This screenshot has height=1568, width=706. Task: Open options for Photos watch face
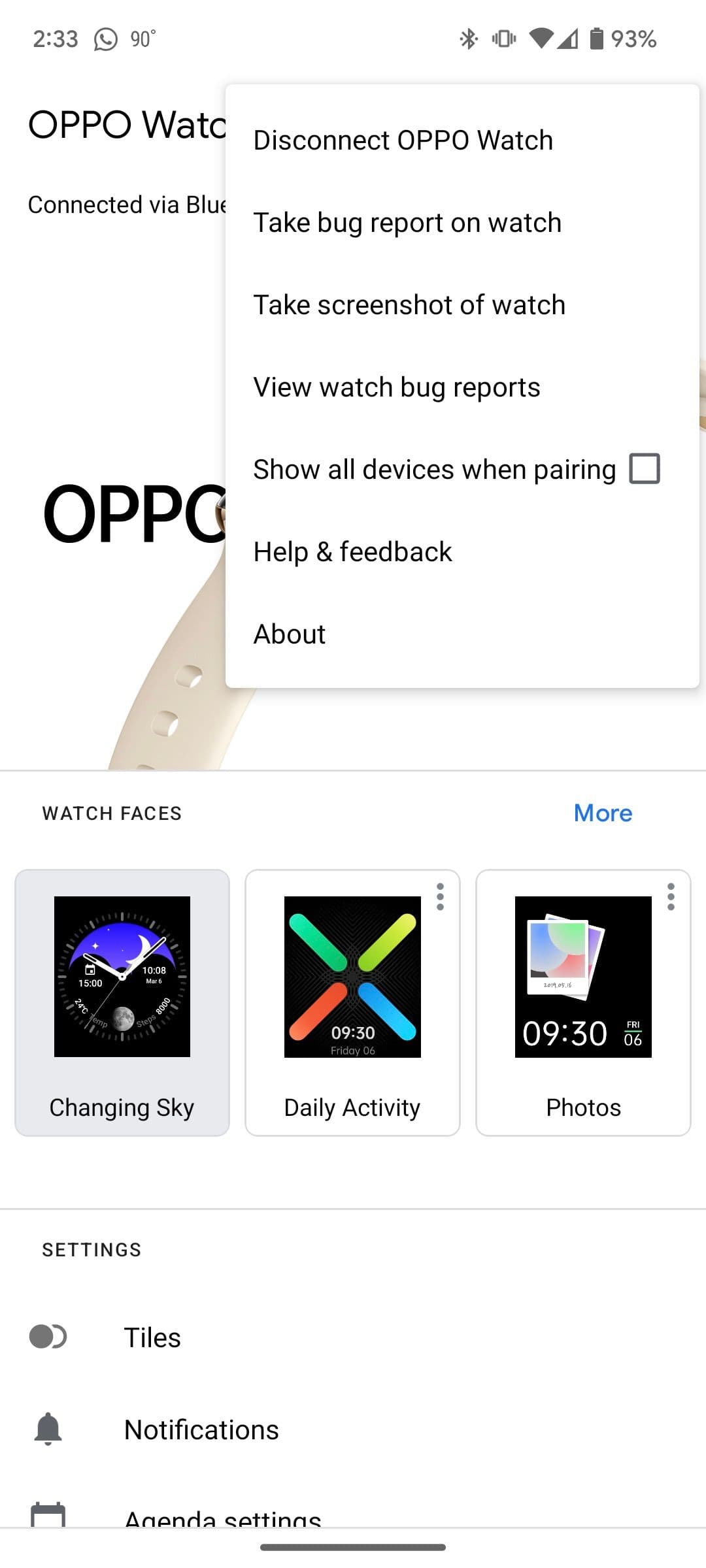click(x=671, y=896)
